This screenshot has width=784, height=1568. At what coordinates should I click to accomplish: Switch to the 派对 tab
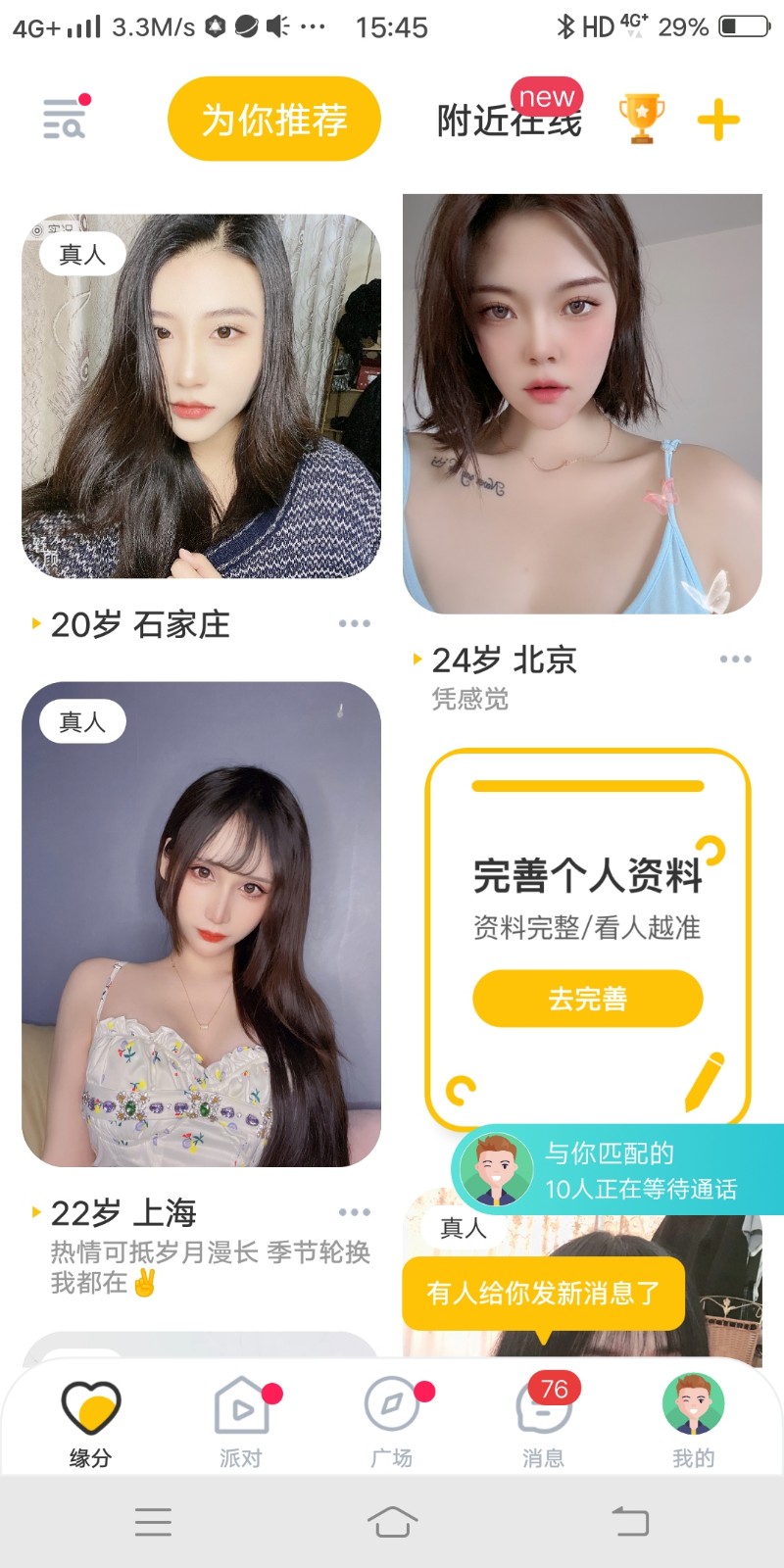click(241, 1421)
